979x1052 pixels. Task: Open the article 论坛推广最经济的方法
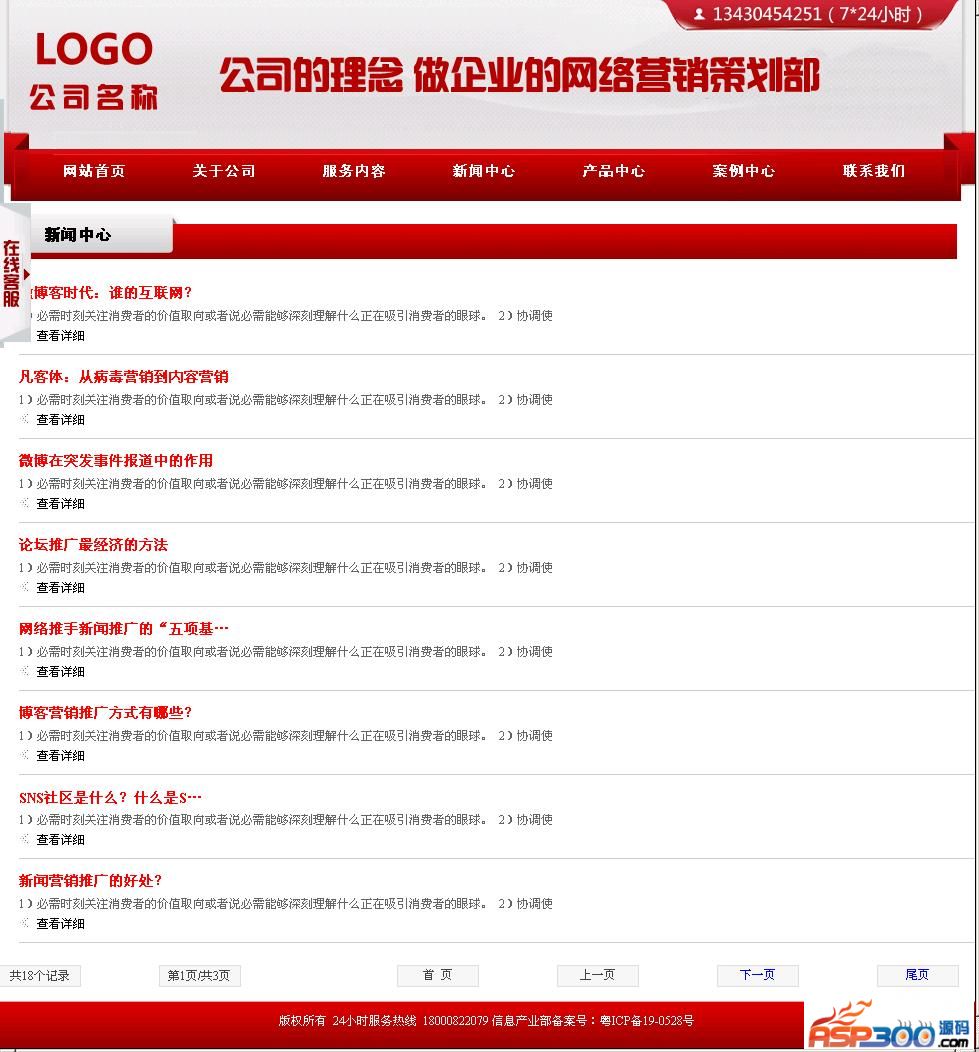pyautogui.click(x=93, y=545)
